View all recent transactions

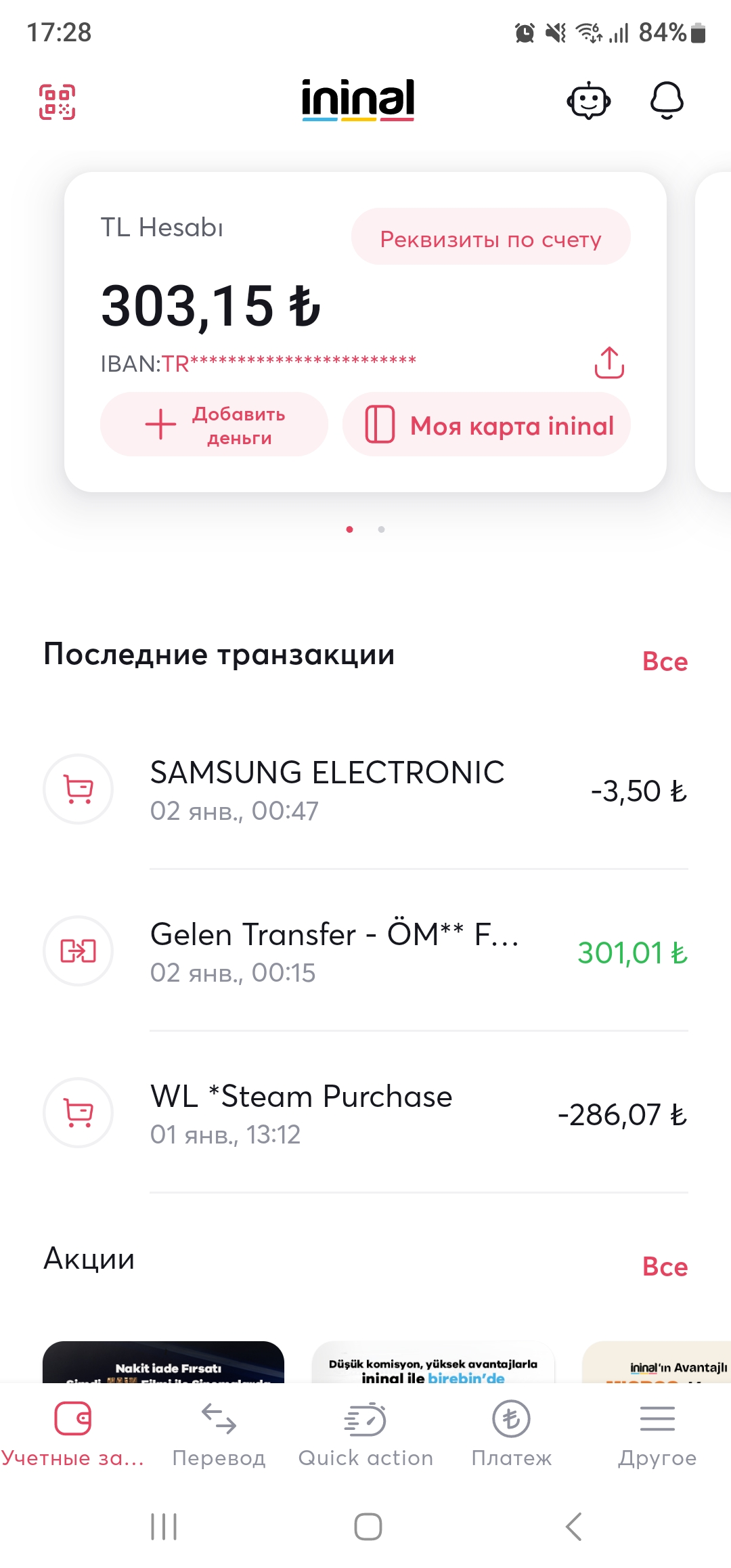click(665, 661)
